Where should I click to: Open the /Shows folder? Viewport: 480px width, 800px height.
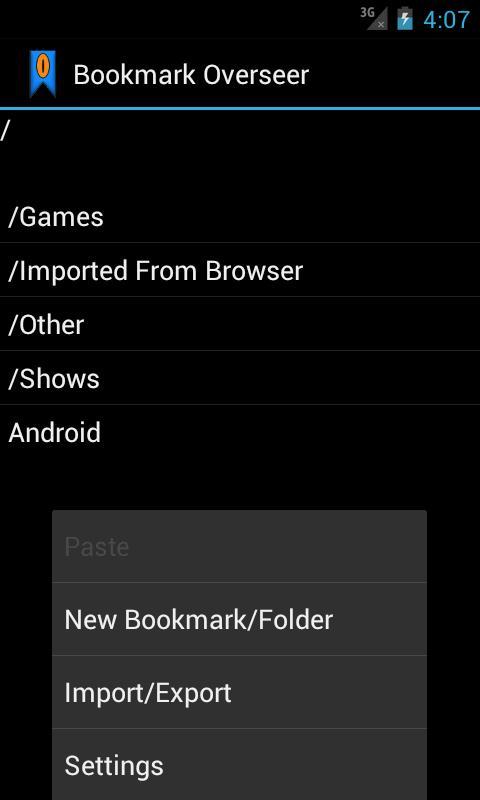[x=240, y=378]
